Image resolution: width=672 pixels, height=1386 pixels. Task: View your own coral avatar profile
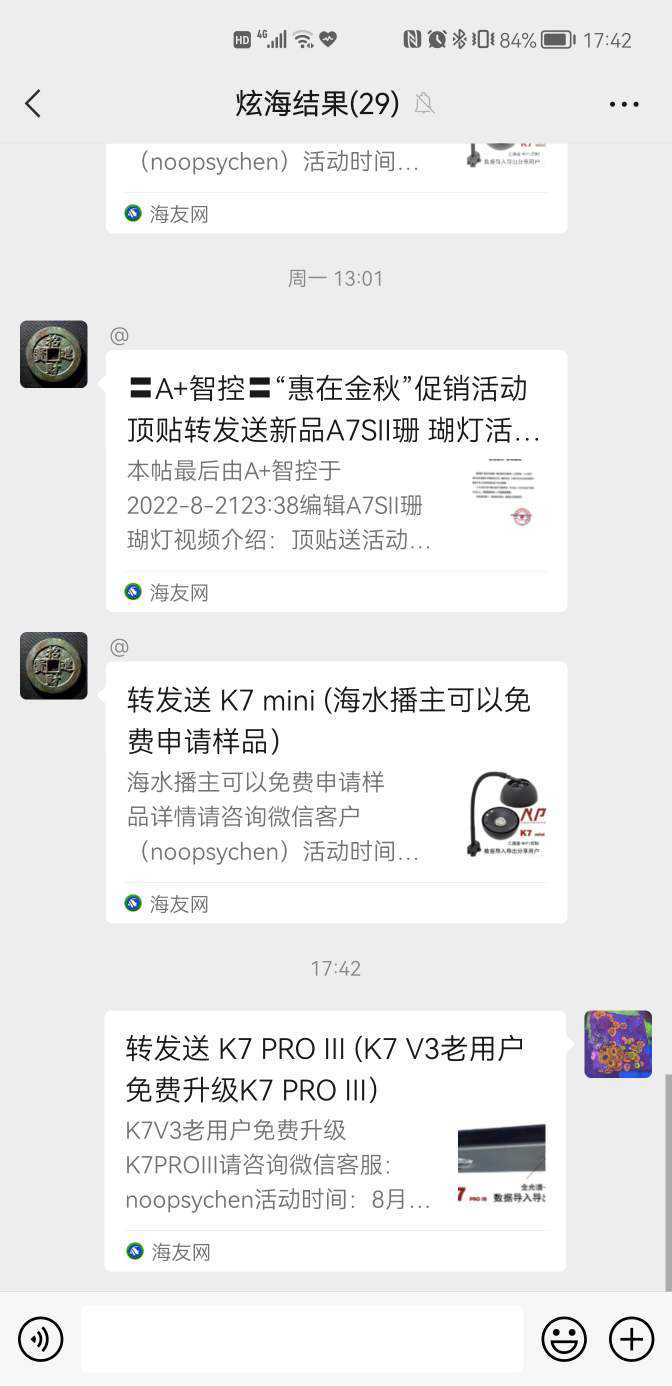[618, 1044]
